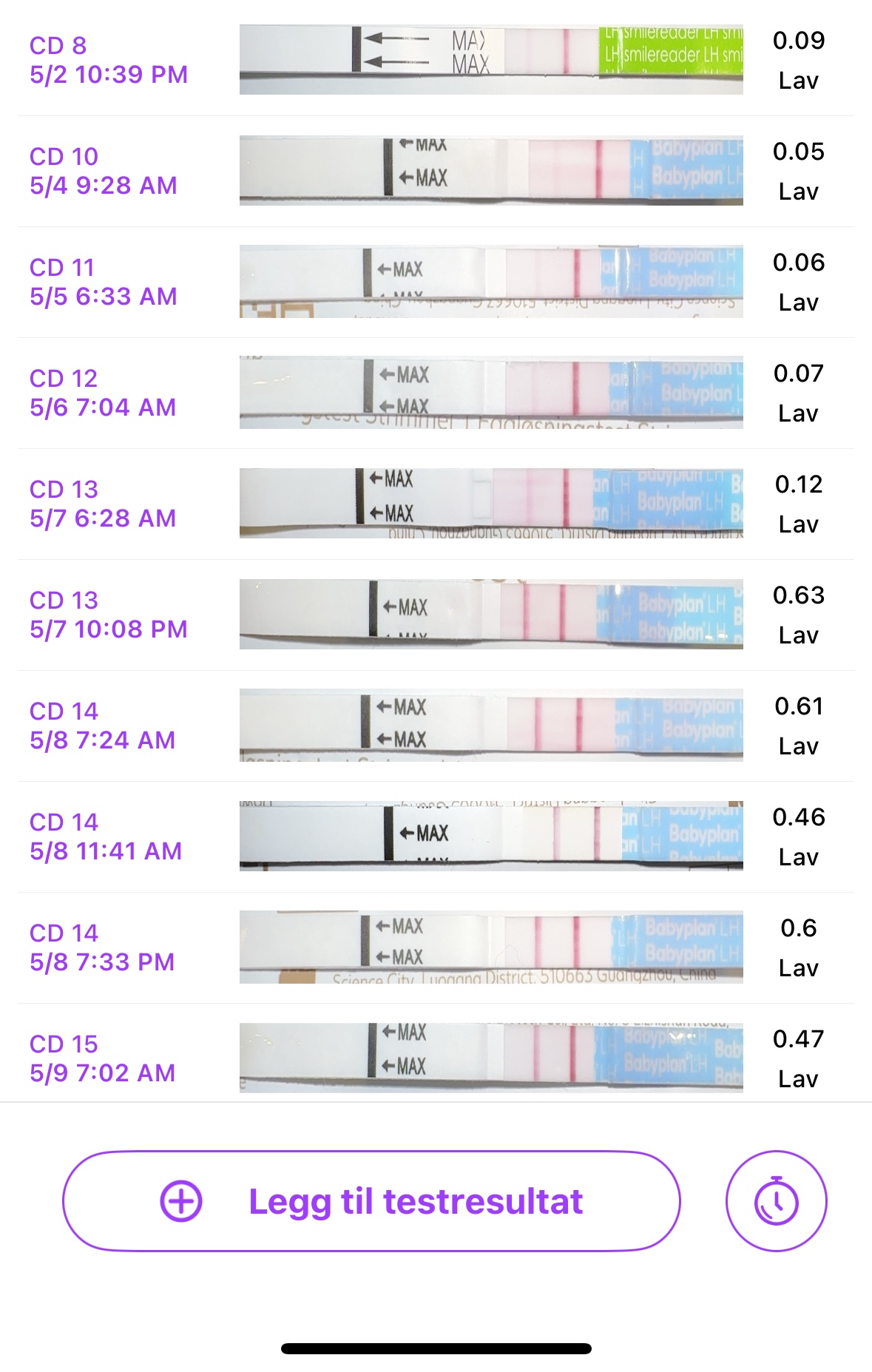The height and width of the screenshot is (1372, 872).
Task: Open the CD 10 5/4 9:28 AM result
Action: pos(435,171)
